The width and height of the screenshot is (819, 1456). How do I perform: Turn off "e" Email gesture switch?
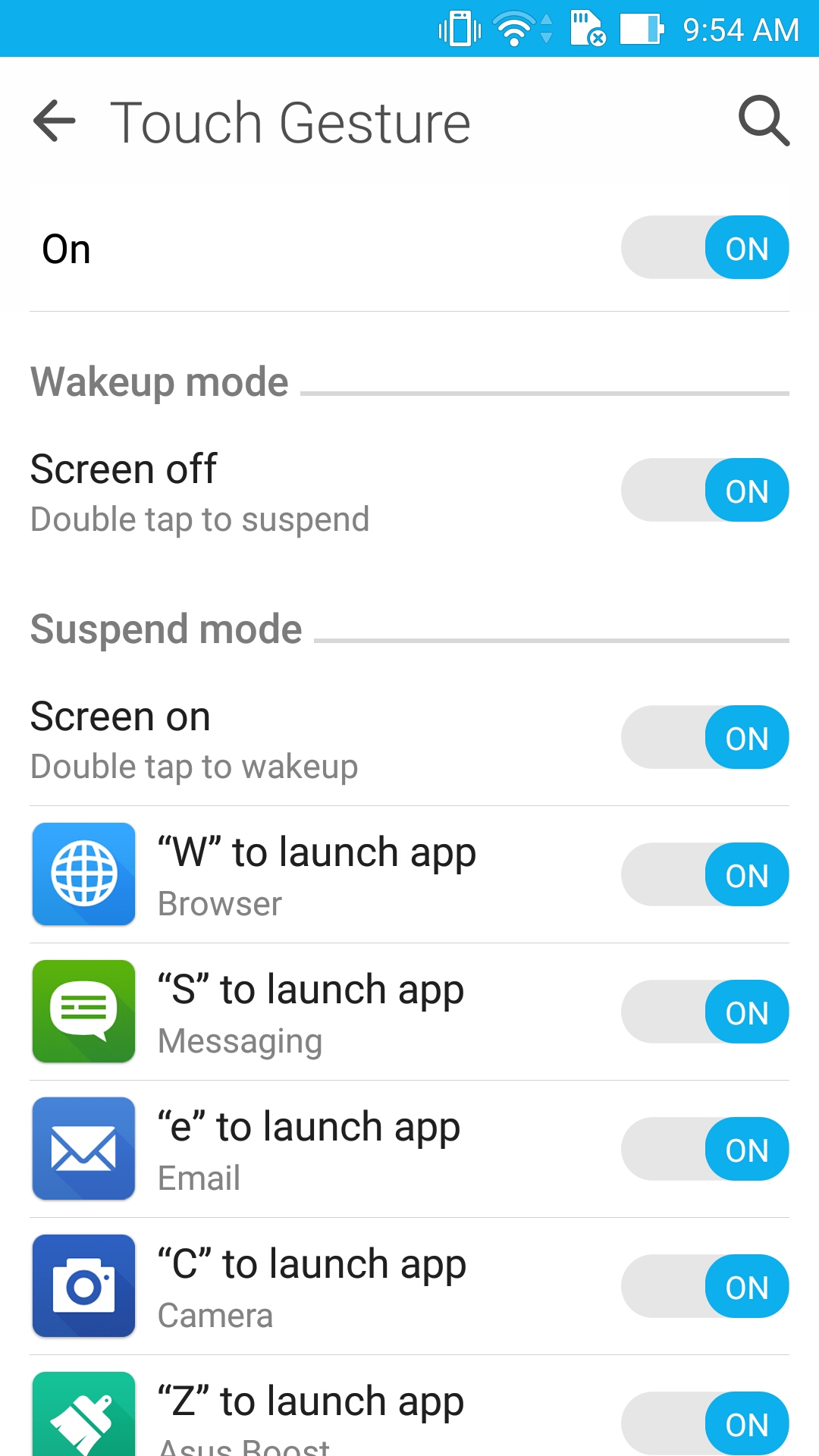(x=705, y=1149)
